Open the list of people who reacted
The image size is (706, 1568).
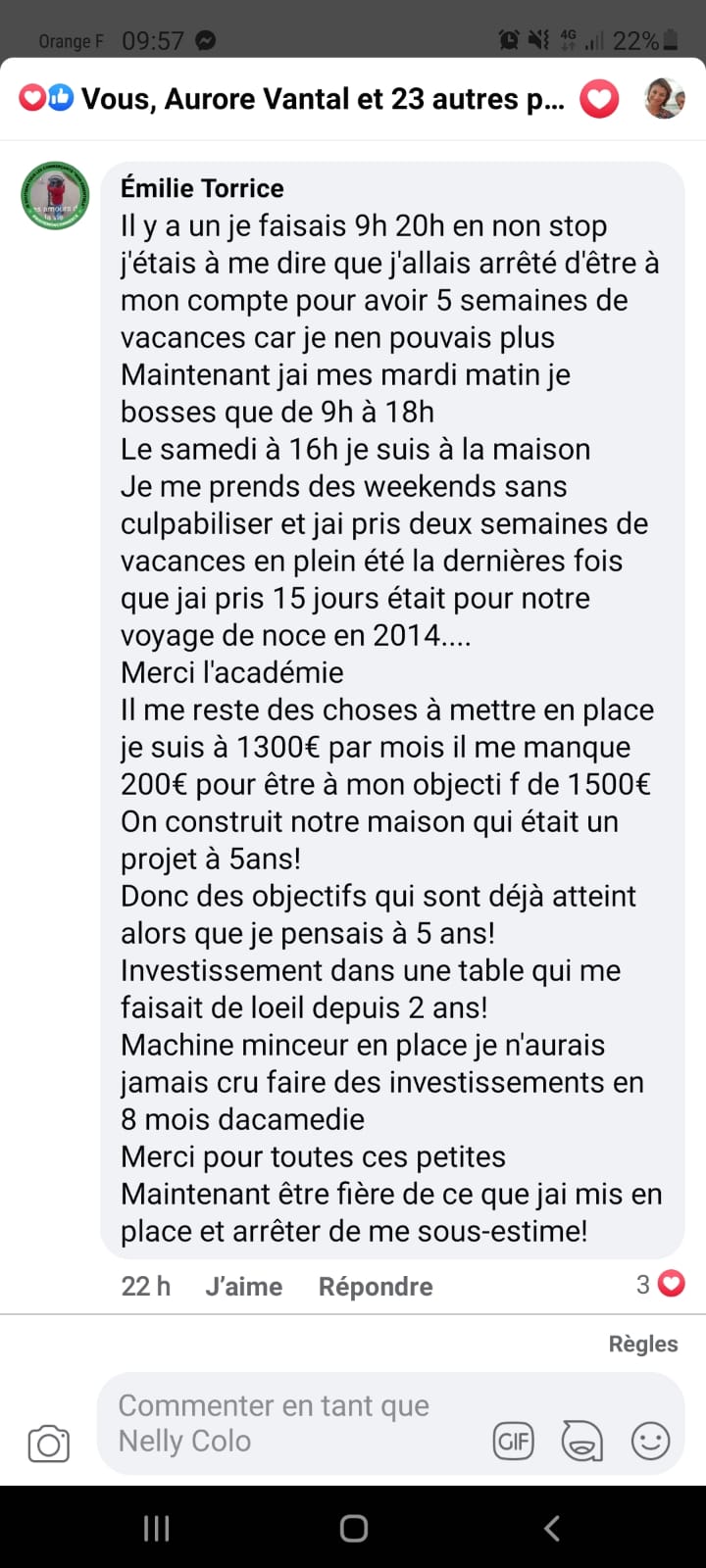point(292,99)
